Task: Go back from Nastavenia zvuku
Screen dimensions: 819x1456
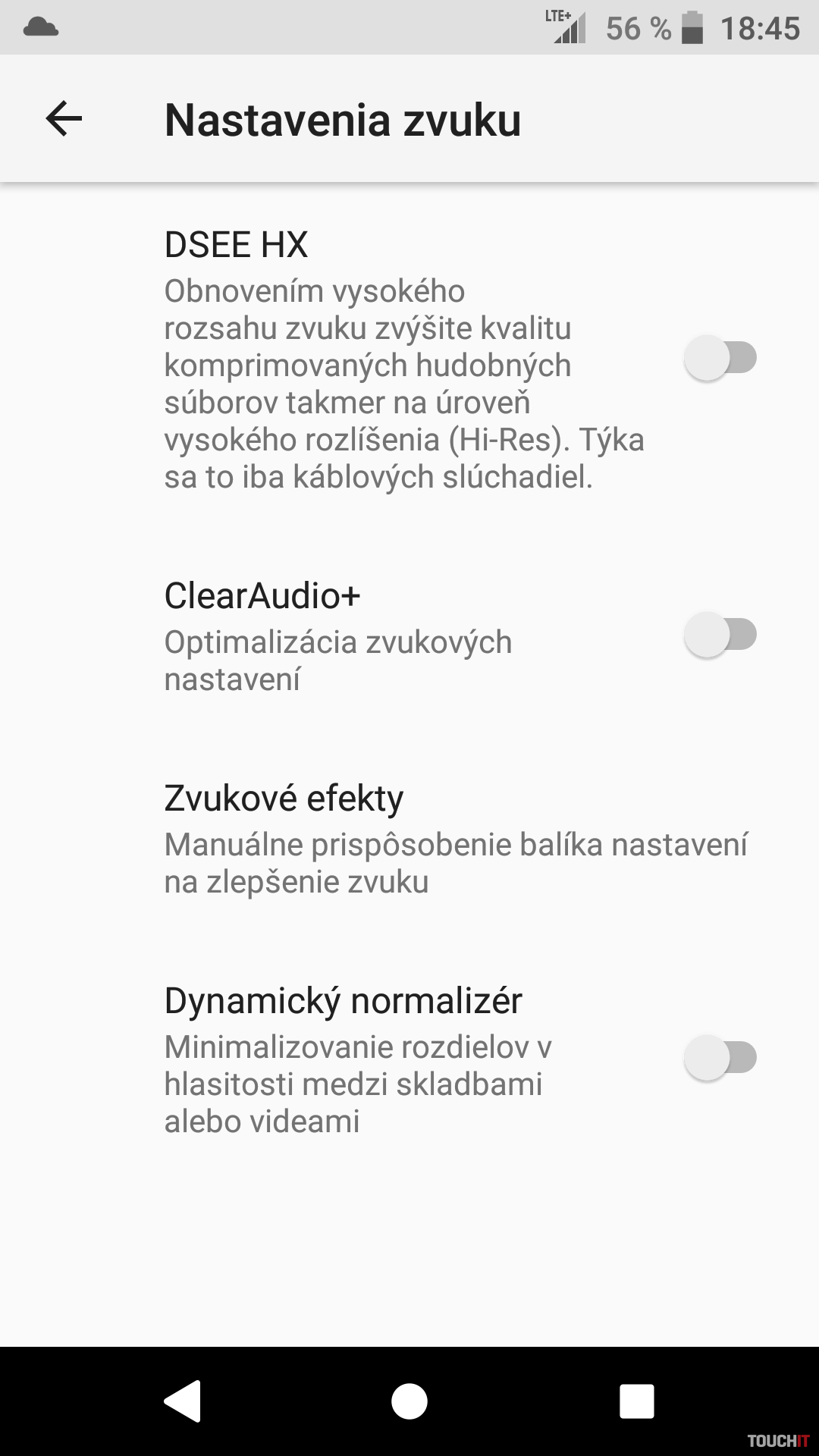Action: click(64, 119)
